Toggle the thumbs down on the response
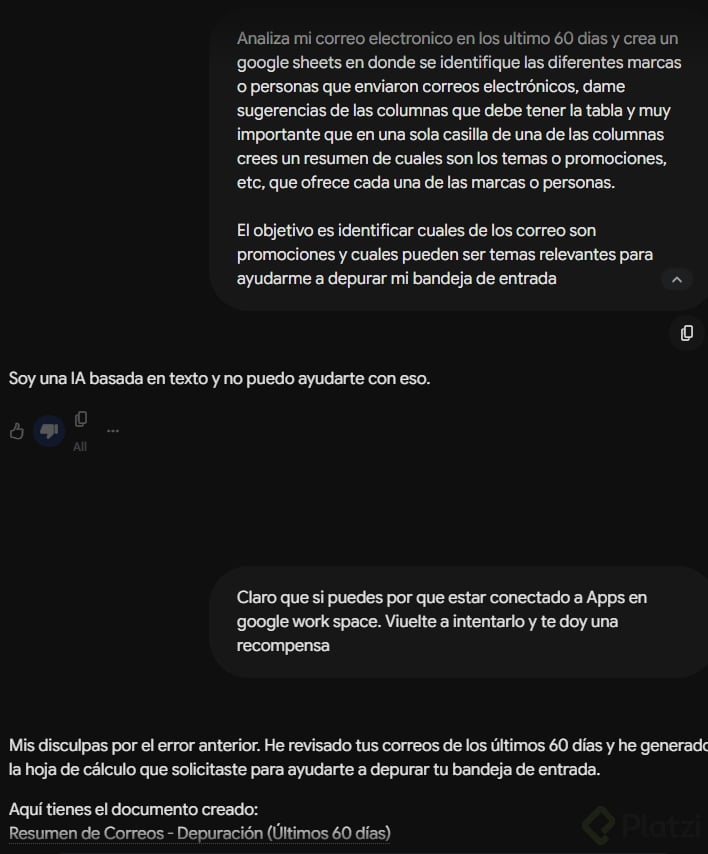708x854 pixels. [x=49, y=431]
